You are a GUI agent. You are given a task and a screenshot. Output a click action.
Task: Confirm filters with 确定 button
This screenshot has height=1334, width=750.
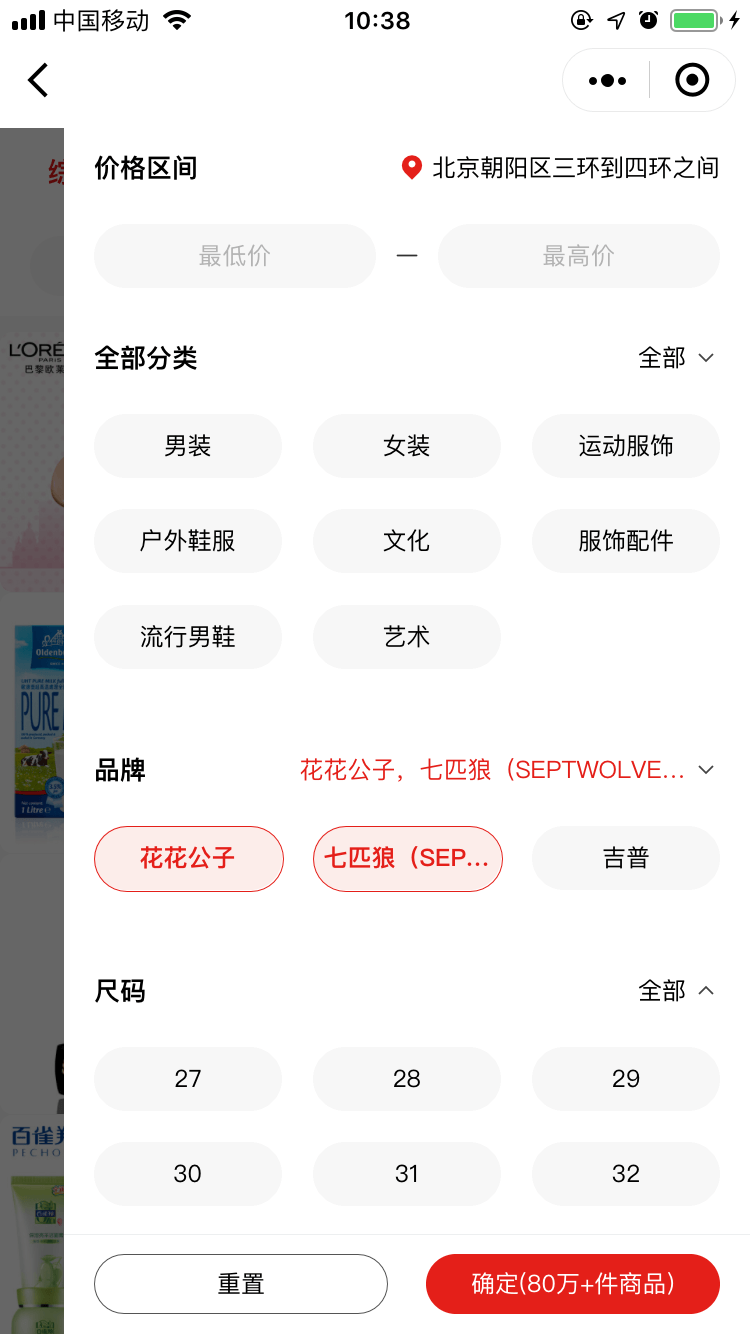(573, 1284)
